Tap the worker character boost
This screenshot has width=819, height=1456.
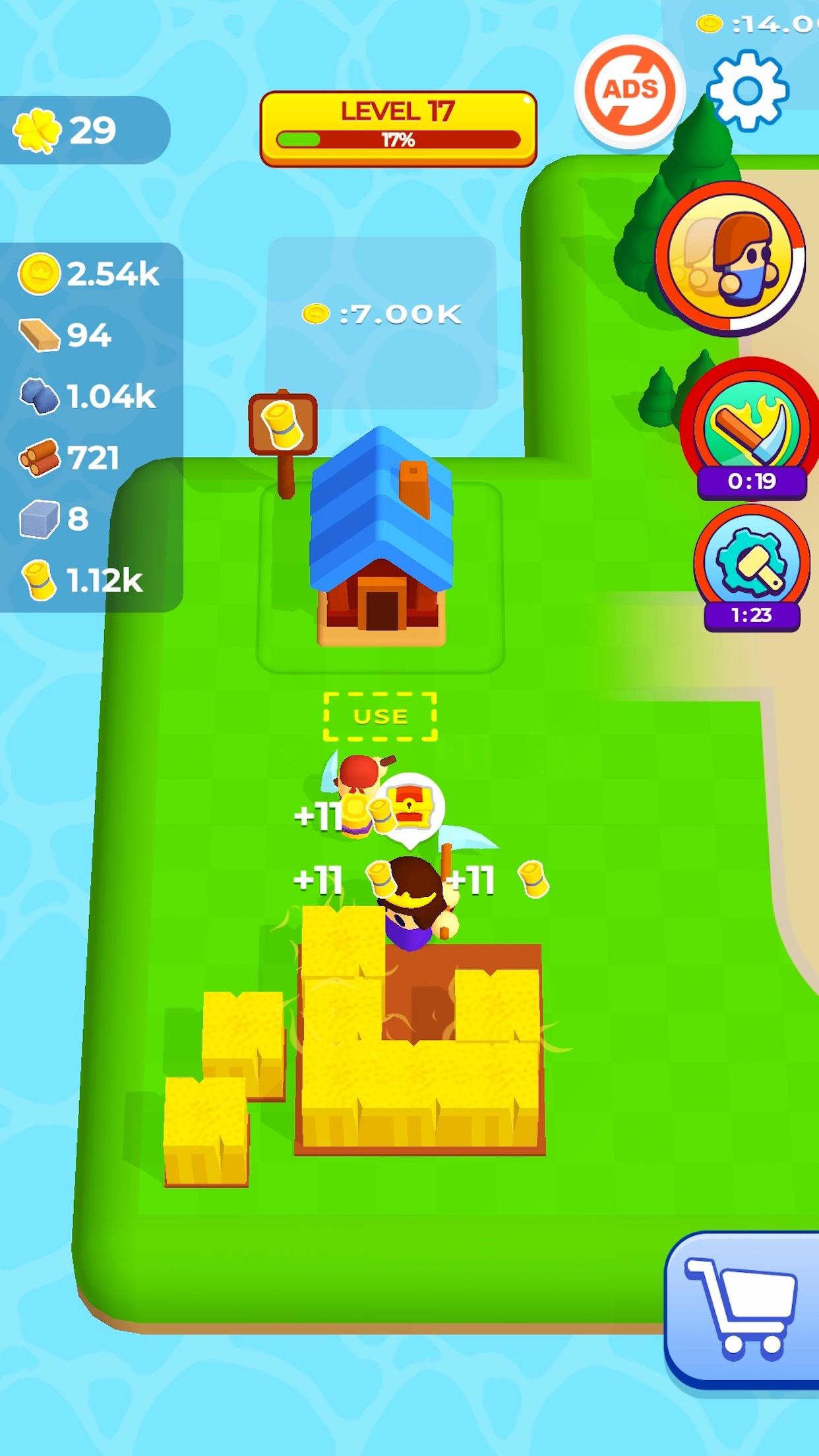point(731,258)
